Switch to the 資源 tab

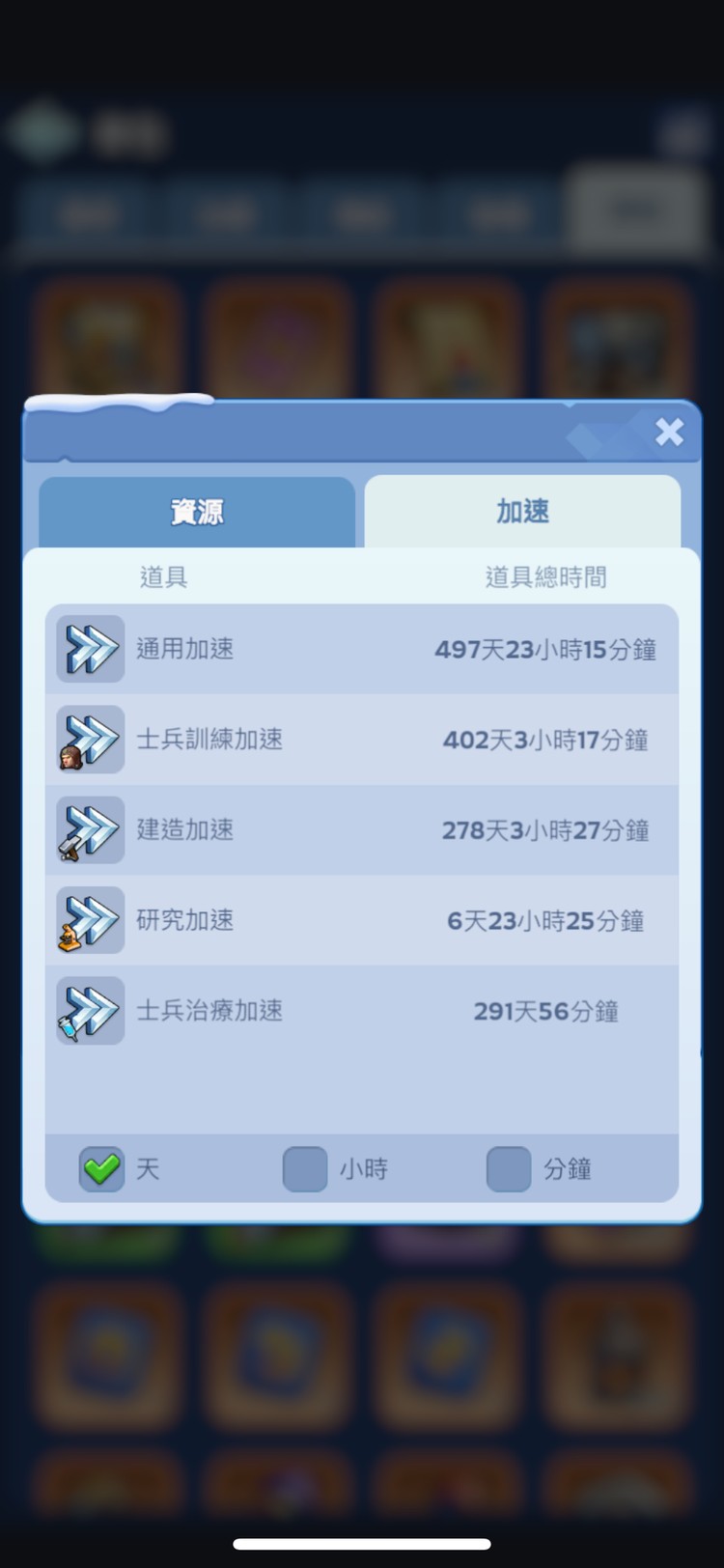[x=197, y=512]
